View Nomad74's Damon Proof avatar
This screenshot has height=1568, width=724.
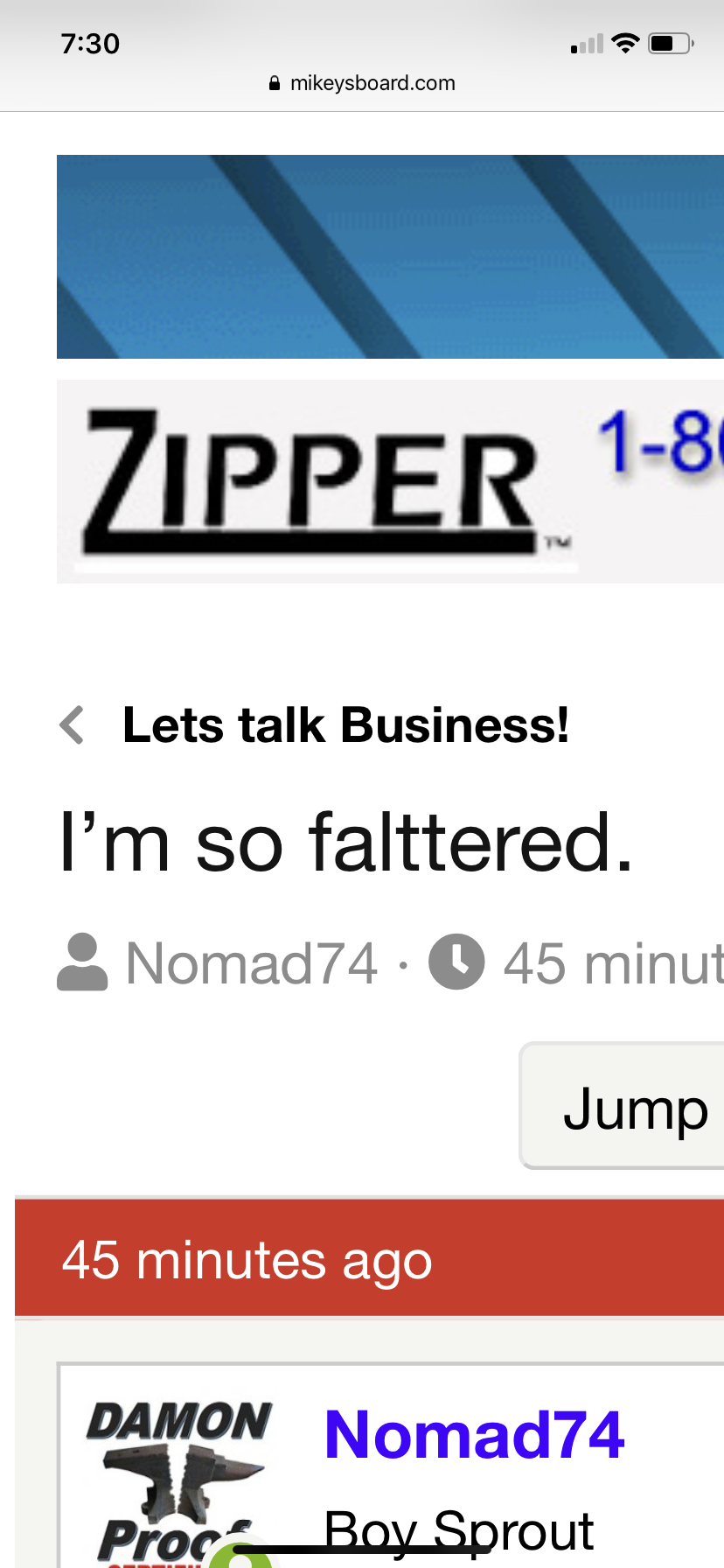178,1479
